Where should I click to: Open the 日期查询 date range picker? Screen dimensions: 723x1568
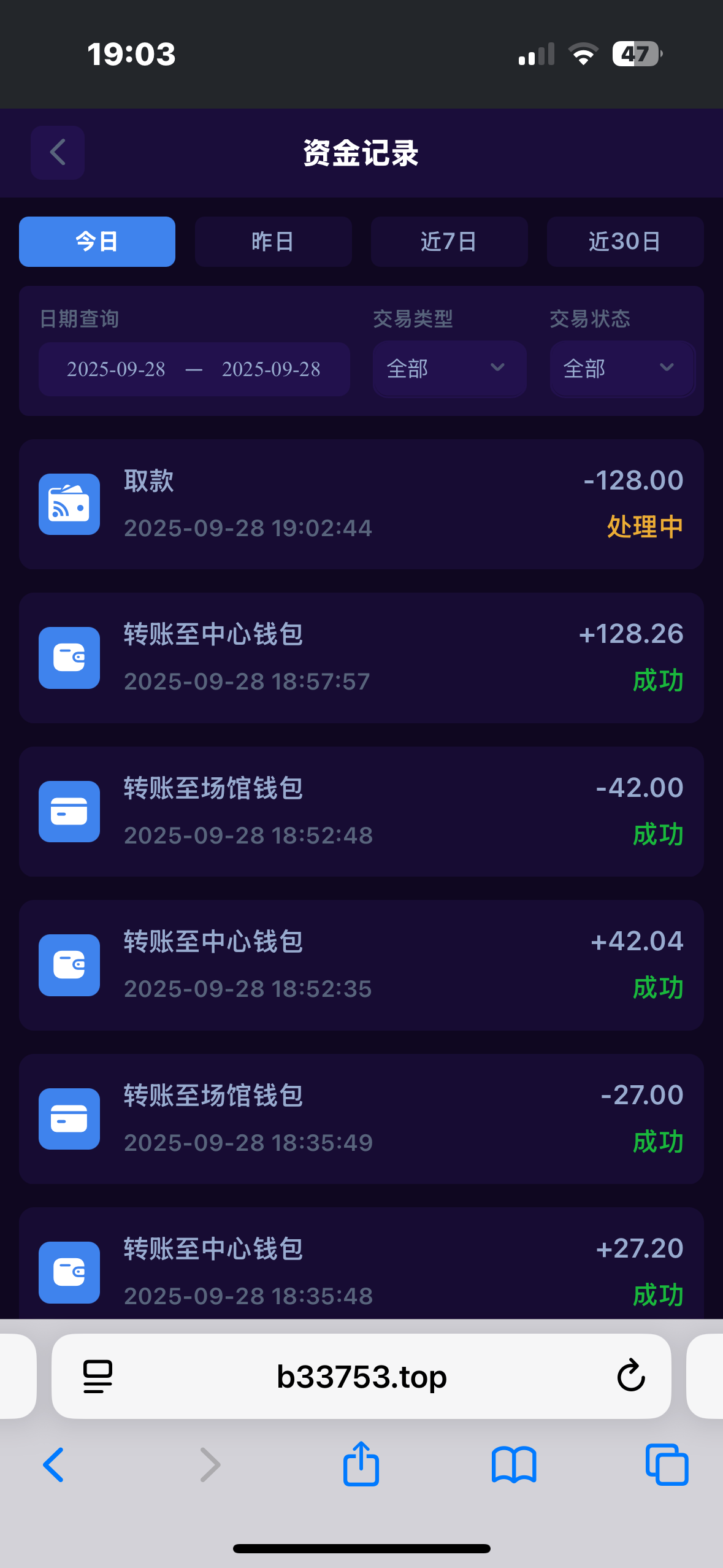pyautogui.click(x=194, y=369)
